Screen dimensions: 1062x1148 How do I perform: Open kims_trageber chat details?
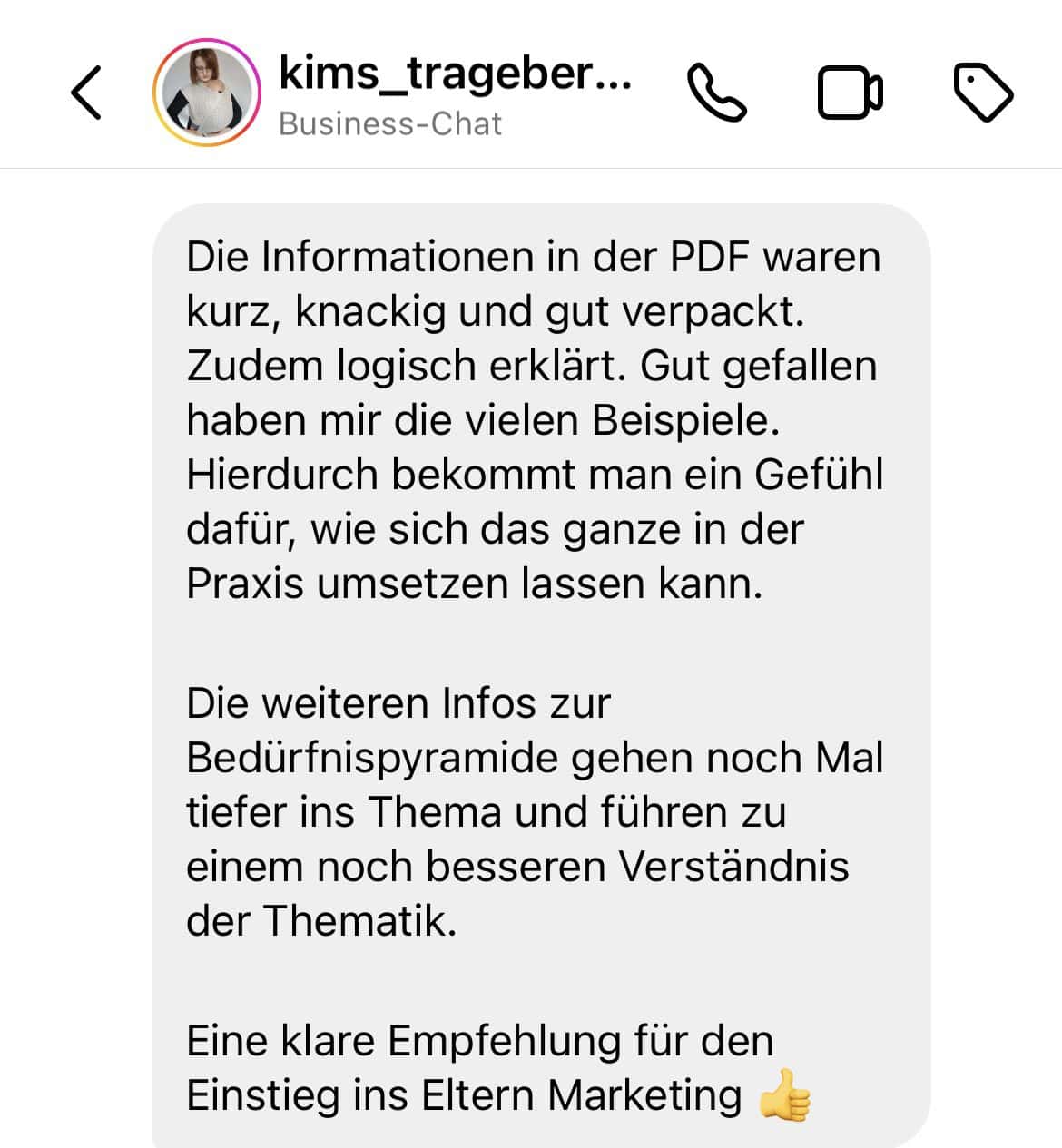(x=454, y=93)
